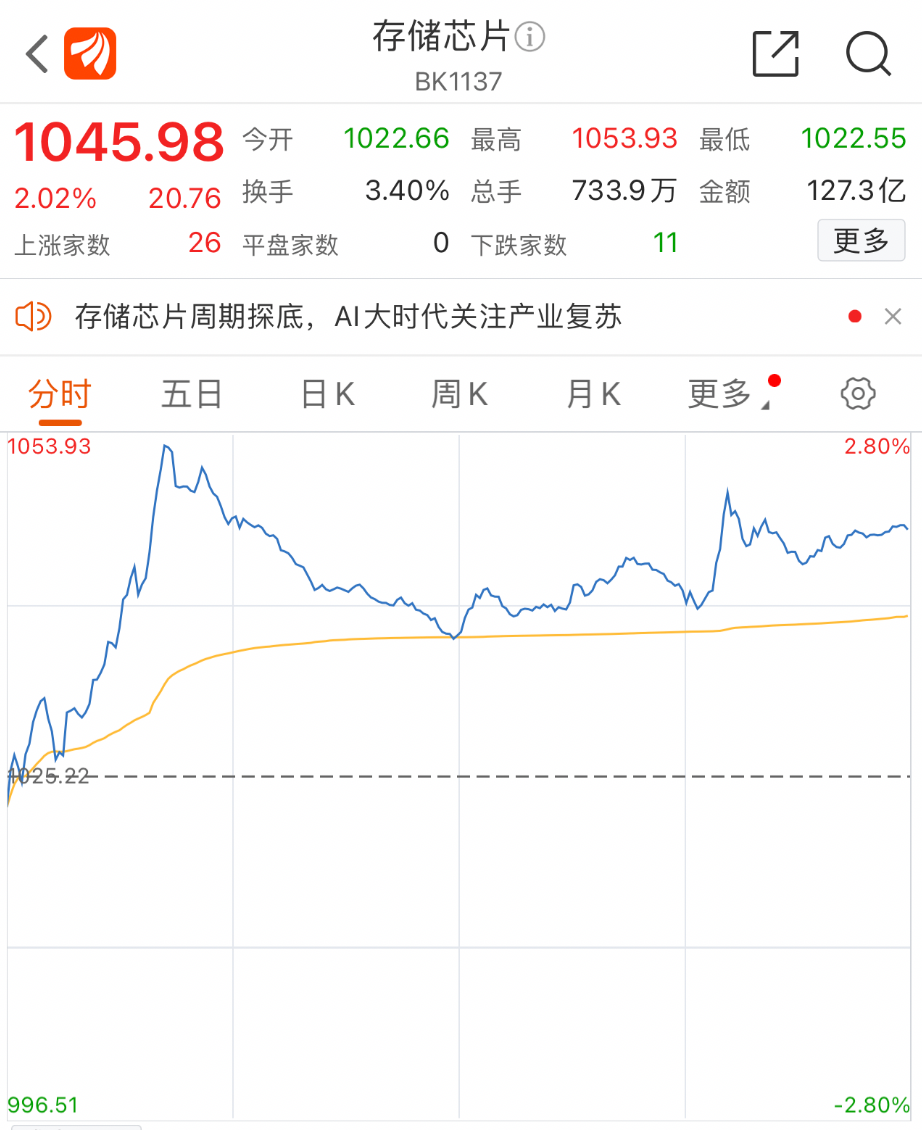Open chart settings gear
This screenshot has width=922, height=1130.
tap(858, 394)
